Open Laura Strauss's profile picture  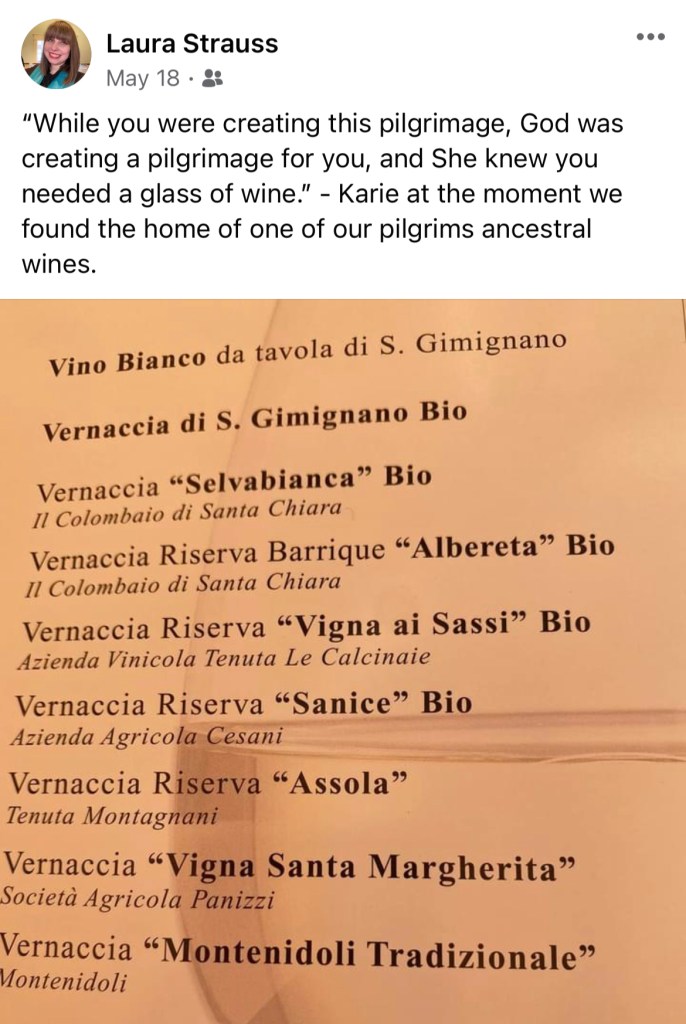56,55
